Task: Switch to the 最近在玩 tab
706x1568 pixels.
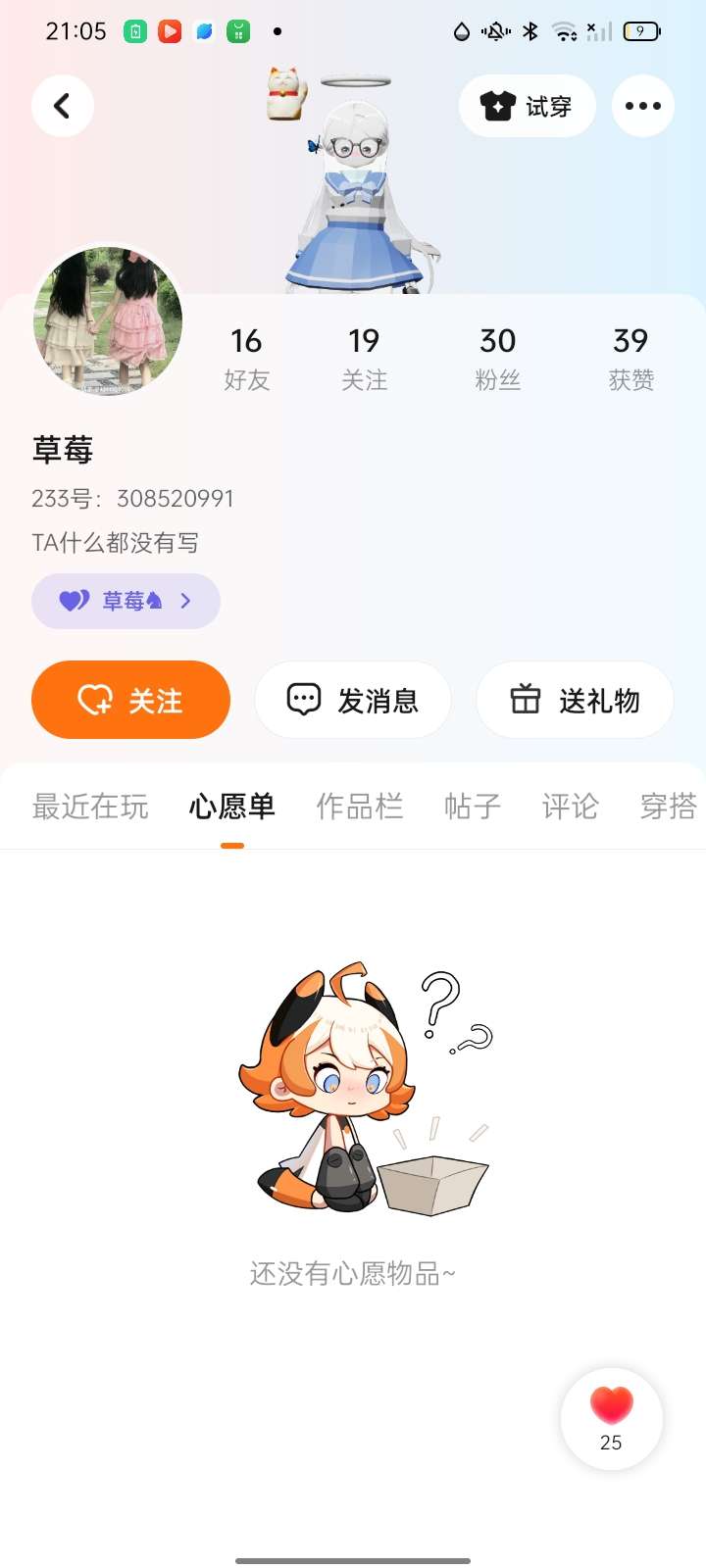Action: coord(90,807)
